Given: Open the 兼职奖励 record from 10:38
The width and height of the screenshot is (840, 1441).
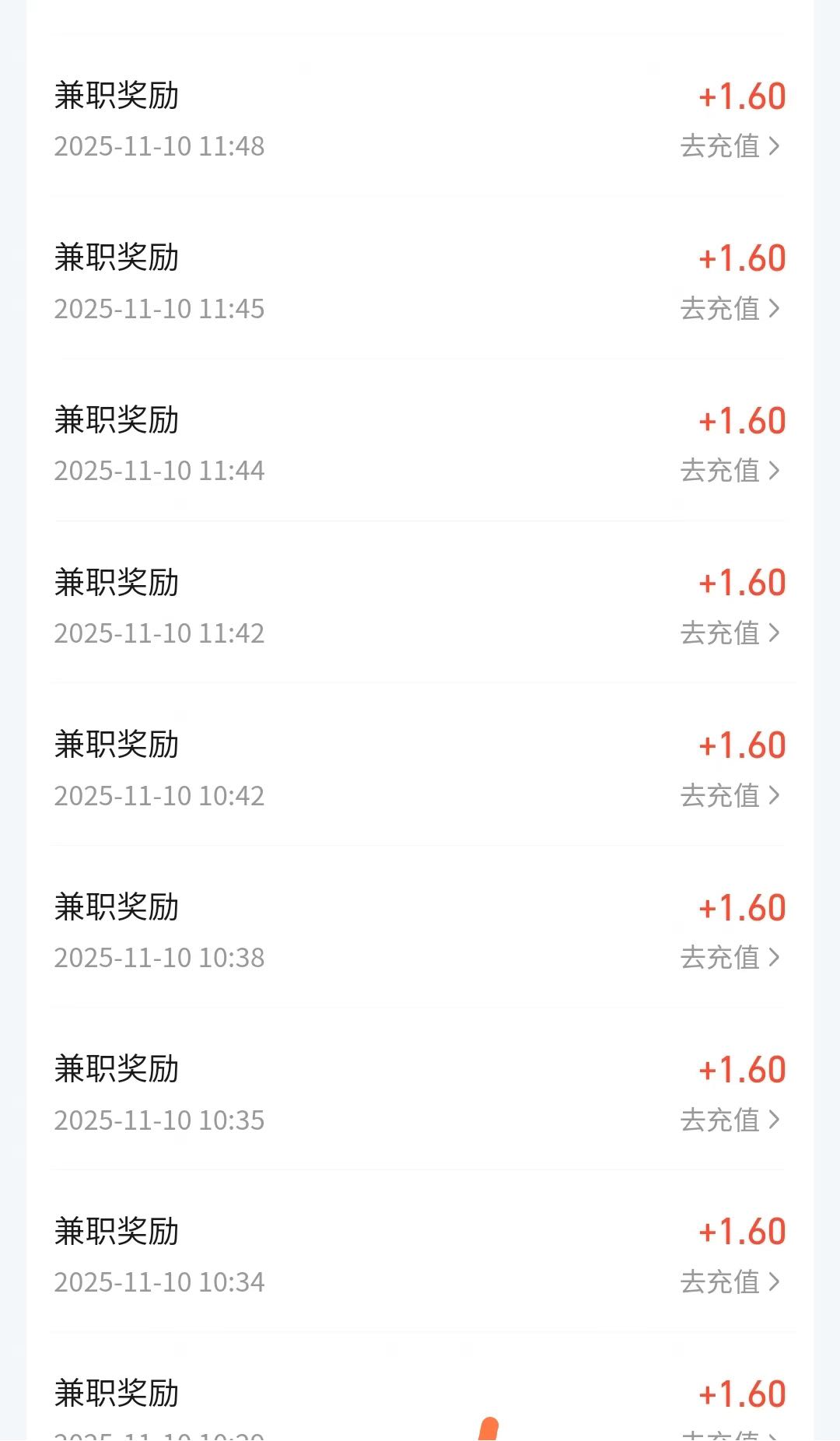Looking at the screenshot, I should tap(117, 906).
